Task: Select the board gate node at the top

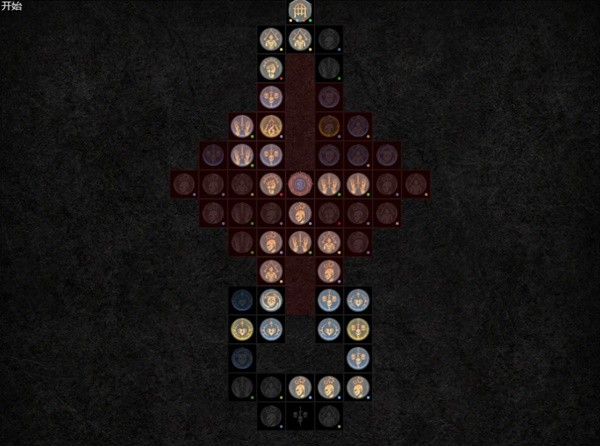Action: pyautogui.click(x=300, y=11)
